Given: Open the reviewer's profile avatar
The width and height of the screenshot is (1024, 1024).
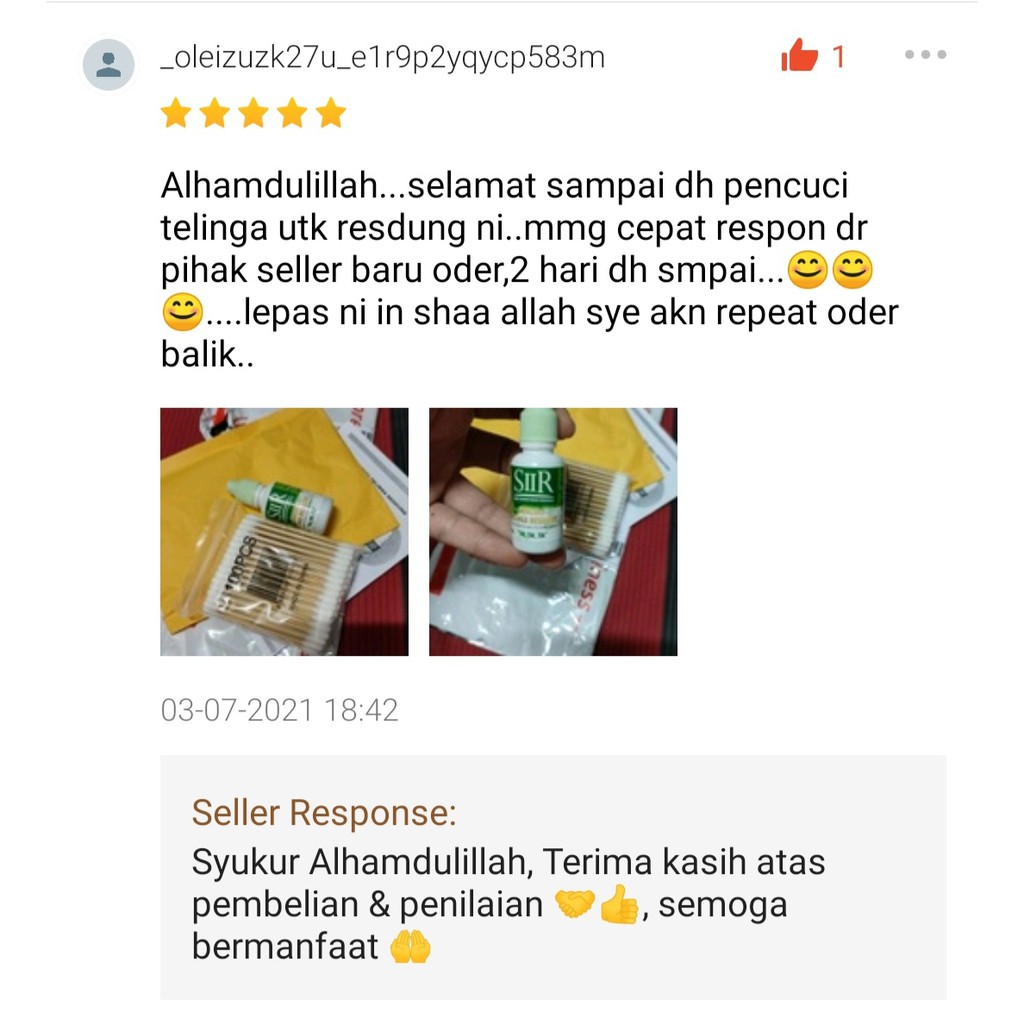Looking at the screenshot, I should (108, 65).
